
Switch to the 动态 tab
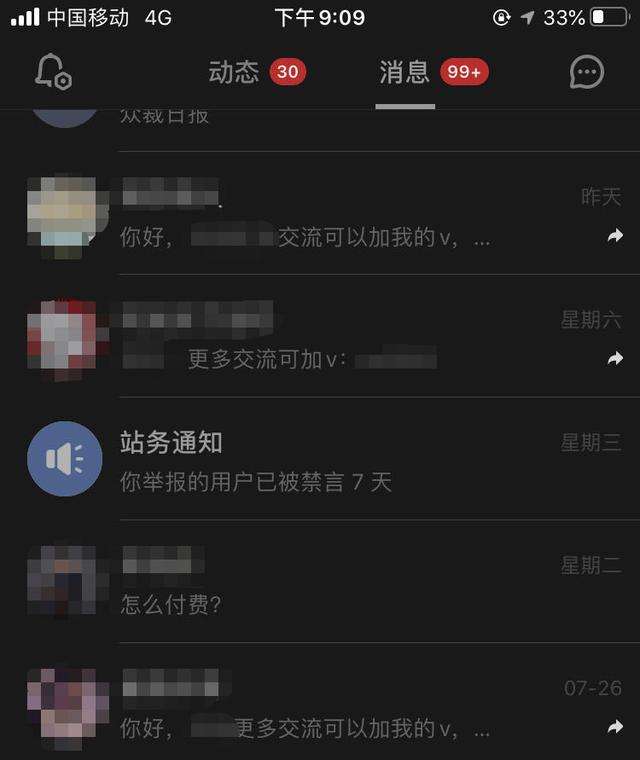(234, 72)
